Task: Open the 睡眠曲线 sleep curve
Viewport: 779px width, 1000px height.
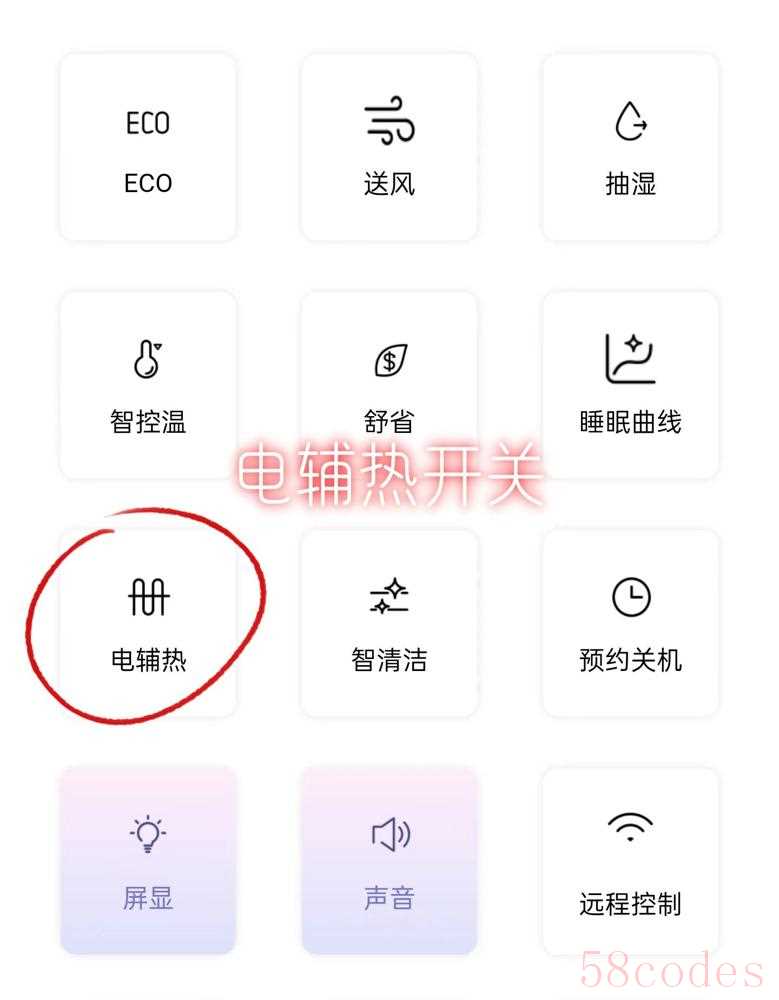Action: click(630, 386)
